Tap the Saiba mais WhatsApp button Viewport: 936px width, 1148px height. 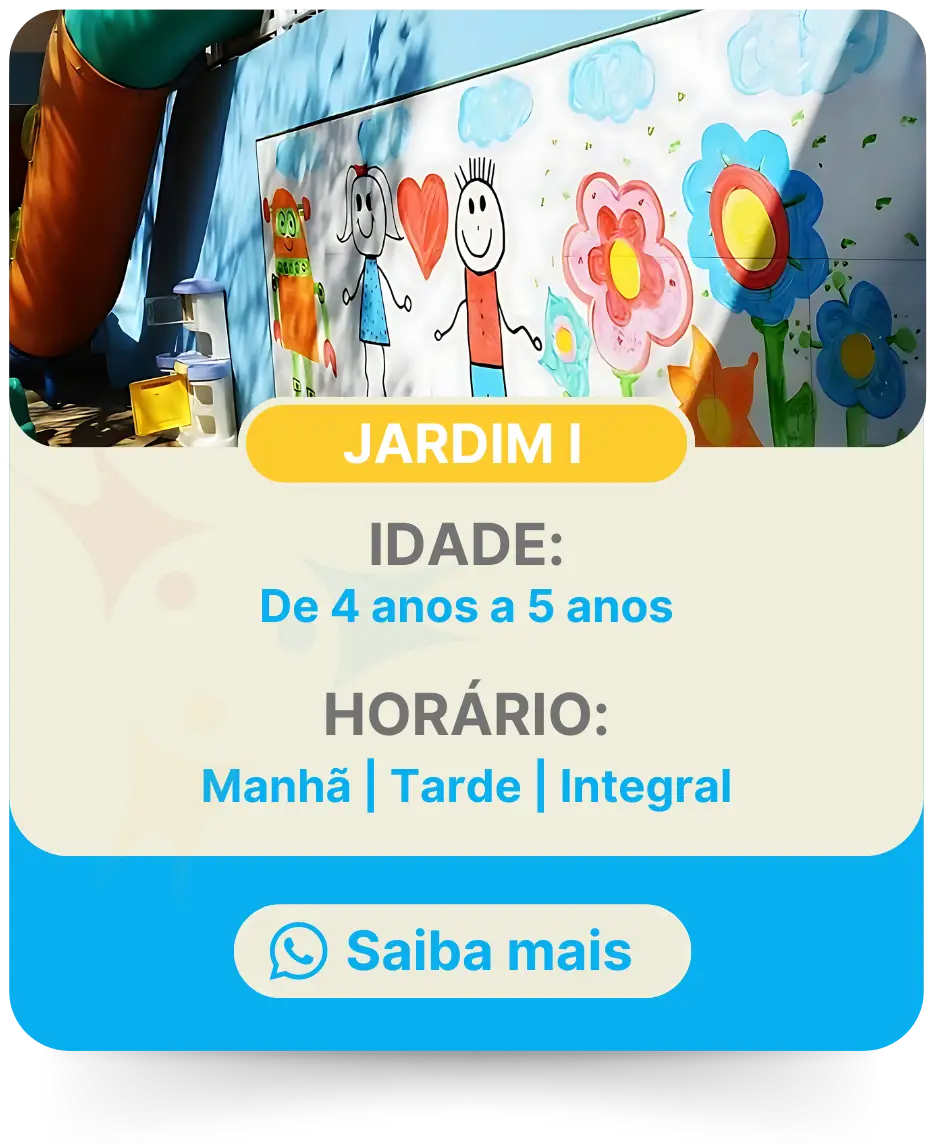(x=462, y=951)
